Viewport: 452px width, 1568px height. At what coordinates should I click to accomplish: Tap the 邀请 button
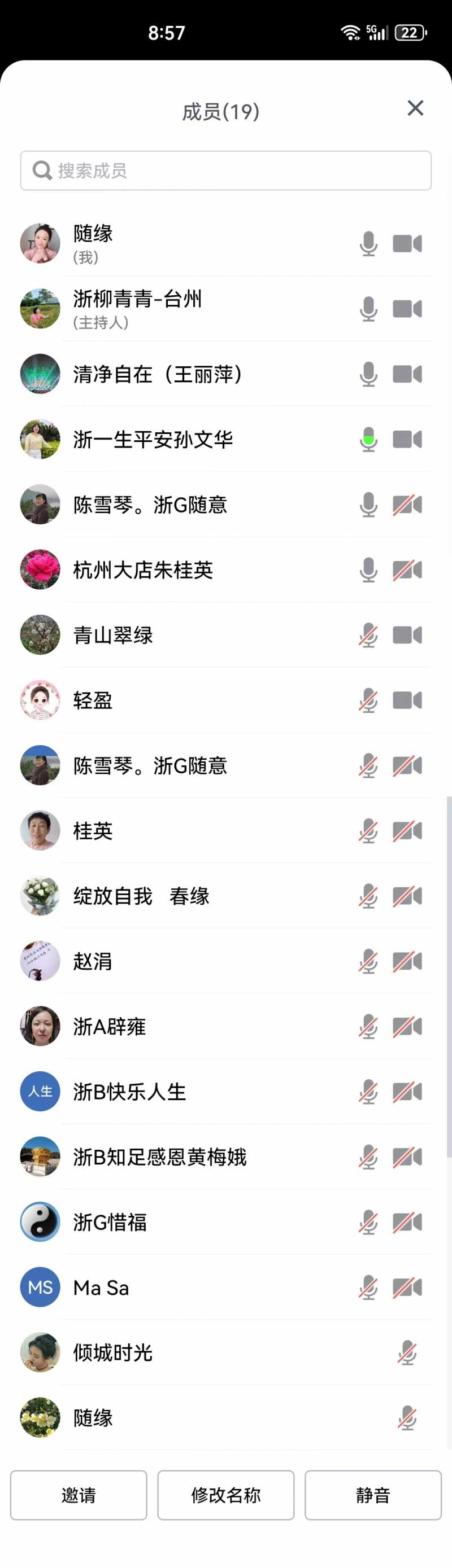tap(79, 1495)
